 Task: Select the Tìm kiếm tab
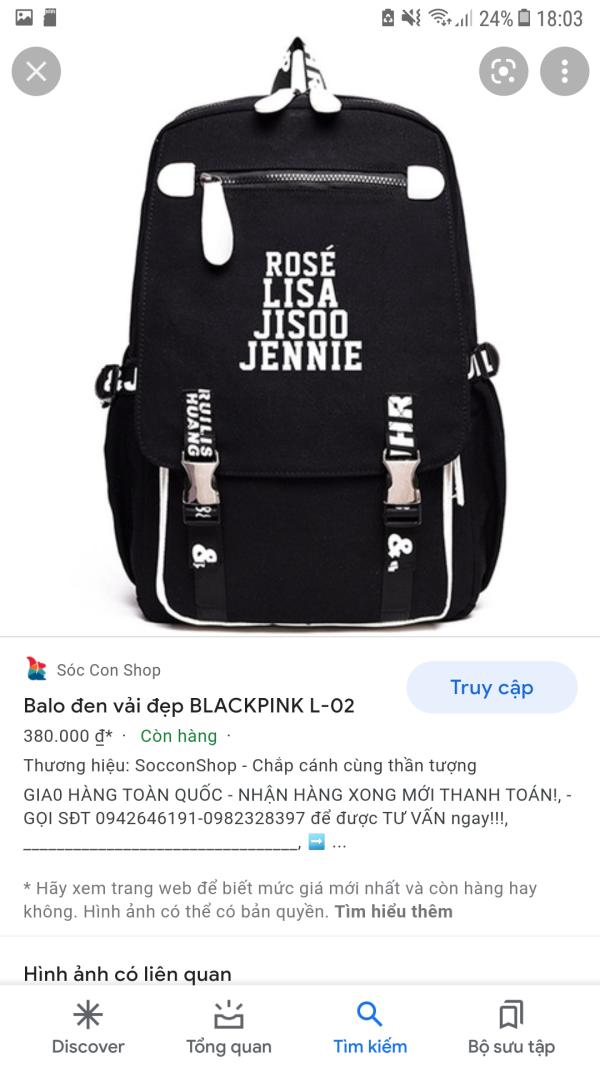pyautogui.click(x=369, y=1028)
